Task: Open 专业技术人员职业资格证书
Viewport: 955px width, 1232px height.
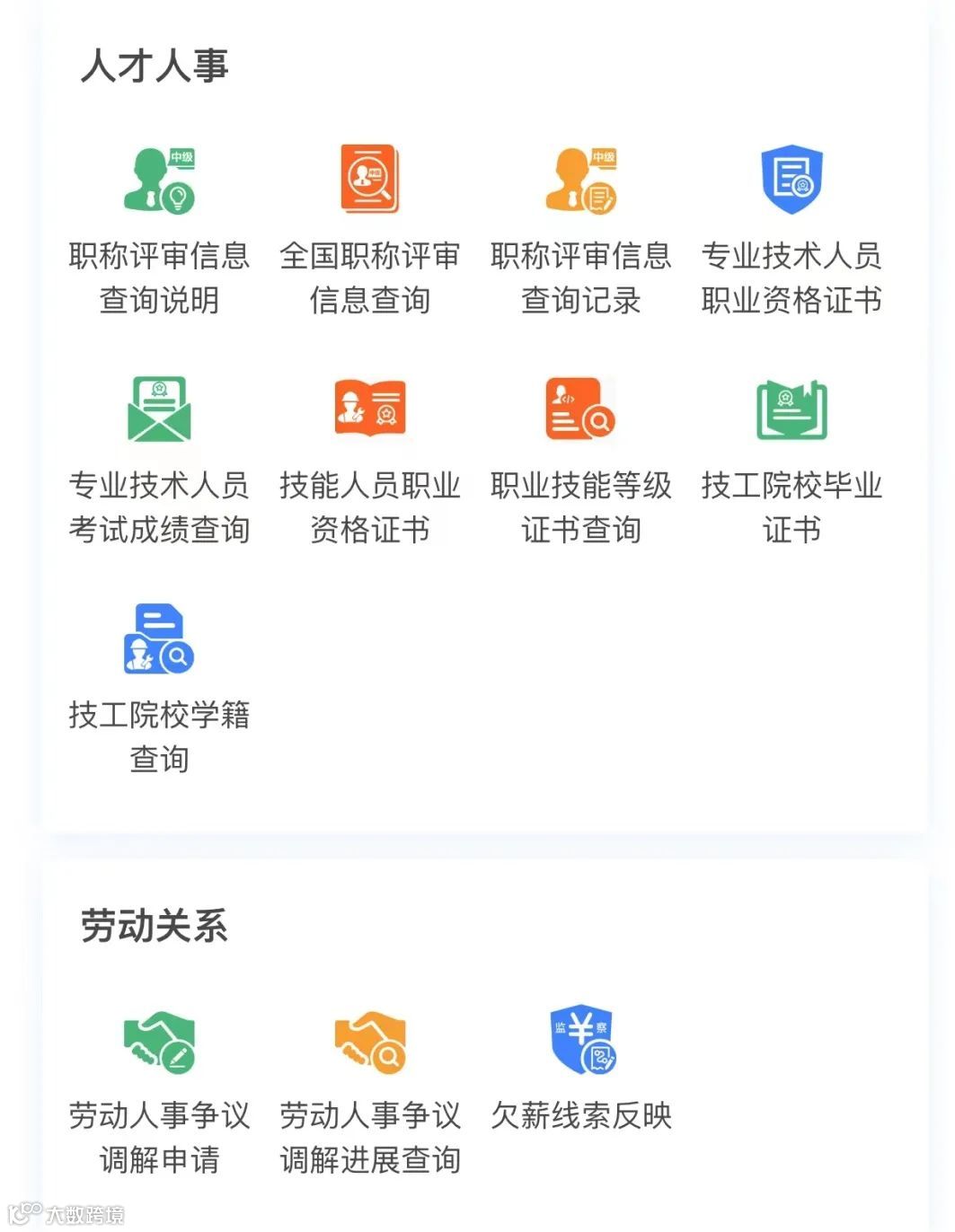Action: [x=791, y=231]
